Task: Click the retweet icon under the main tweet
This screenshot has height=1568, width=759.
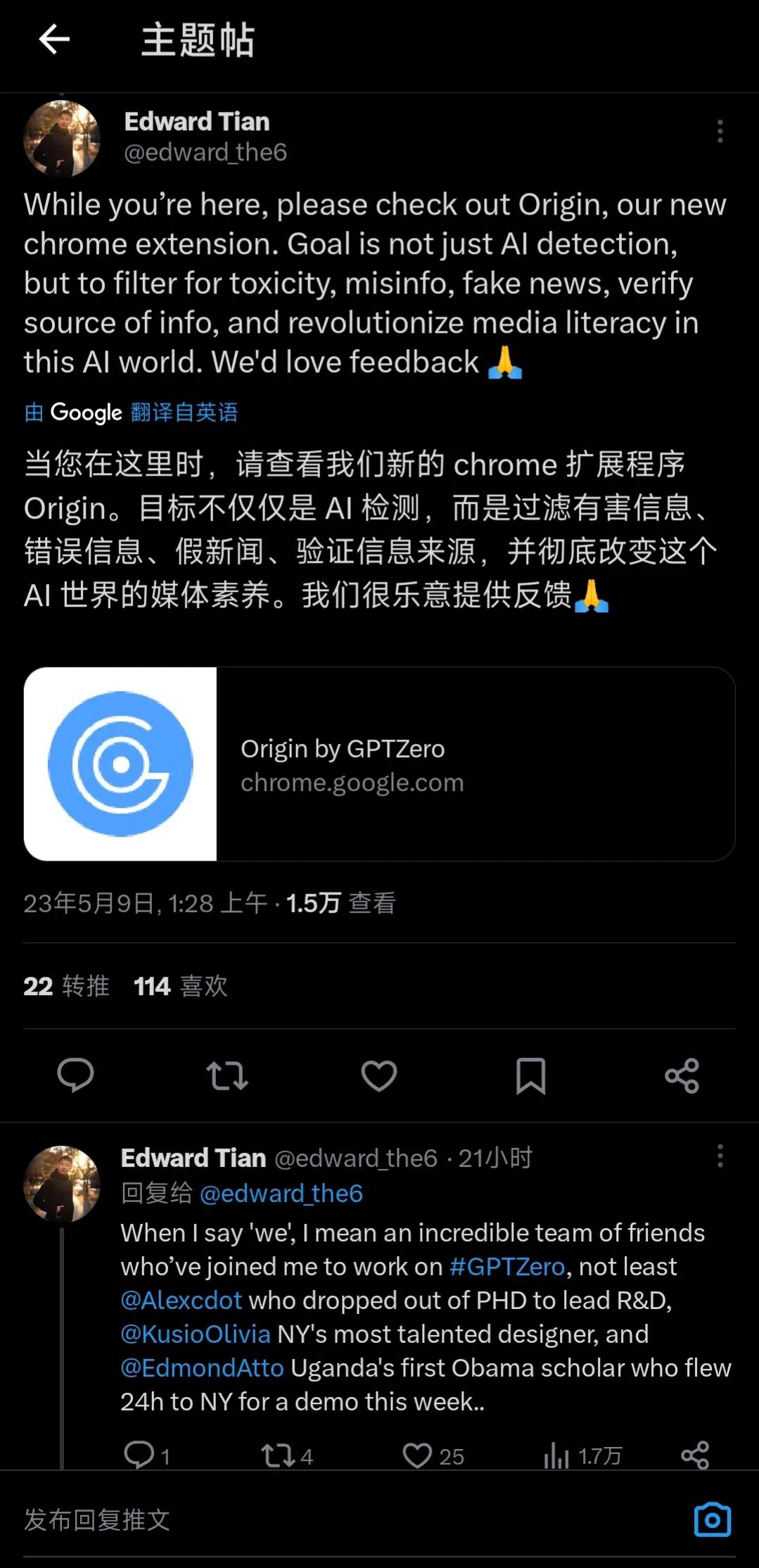Action: coord(227,1075)
